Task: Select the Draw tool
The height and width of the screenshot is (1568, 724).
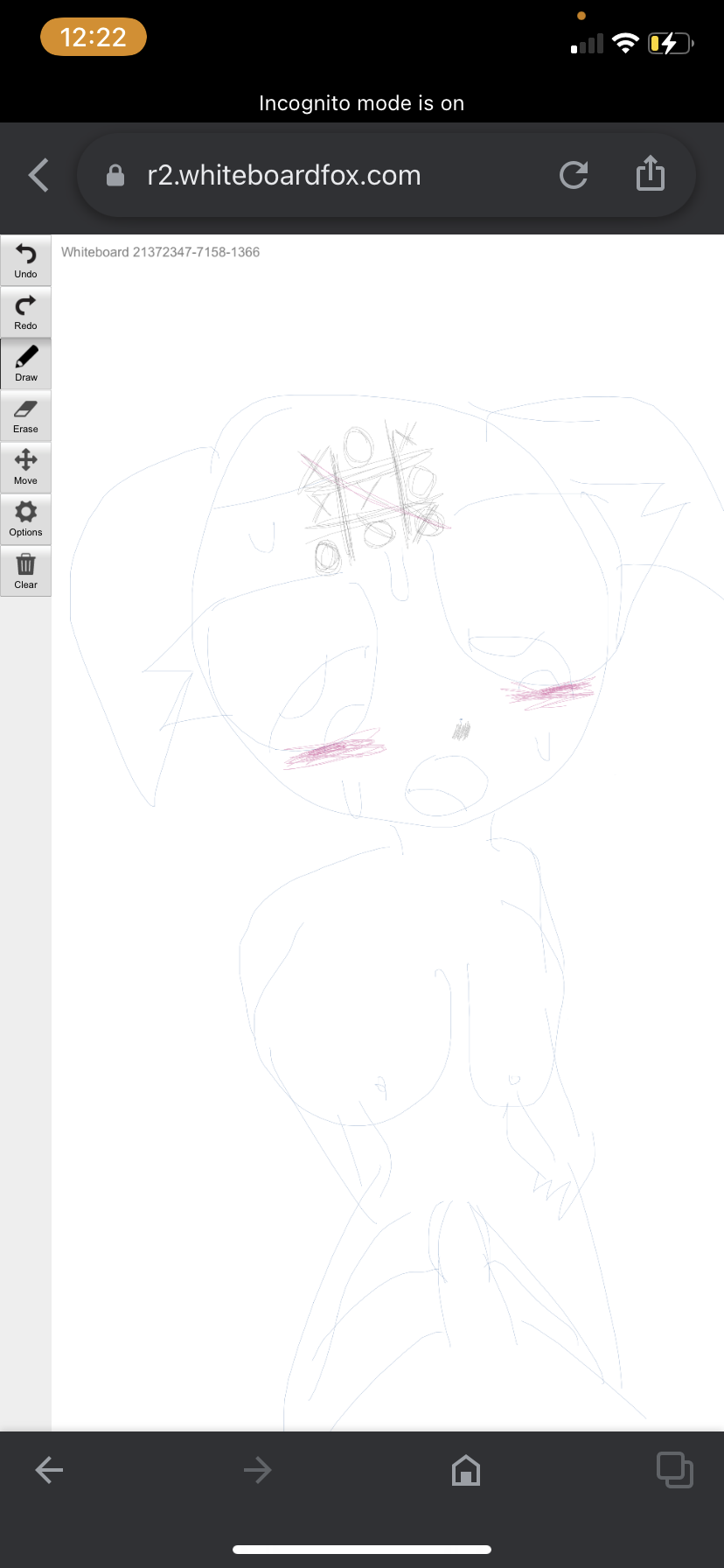Action: [25, 364]
